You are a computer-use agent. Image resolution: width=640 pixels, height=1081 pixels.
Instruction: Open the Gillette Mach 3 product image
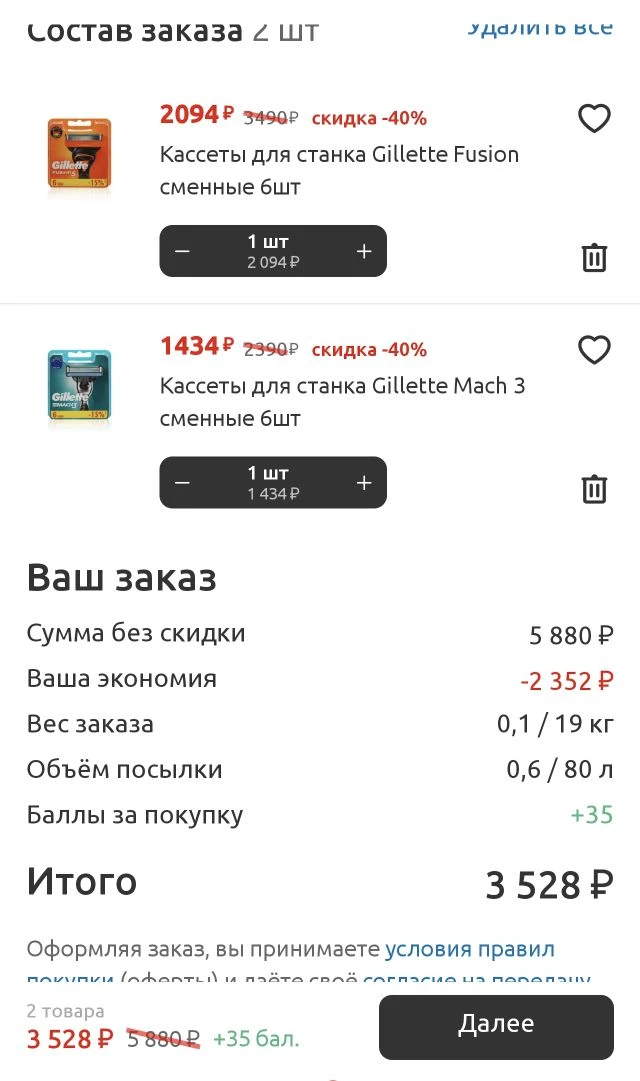point(80,388)
